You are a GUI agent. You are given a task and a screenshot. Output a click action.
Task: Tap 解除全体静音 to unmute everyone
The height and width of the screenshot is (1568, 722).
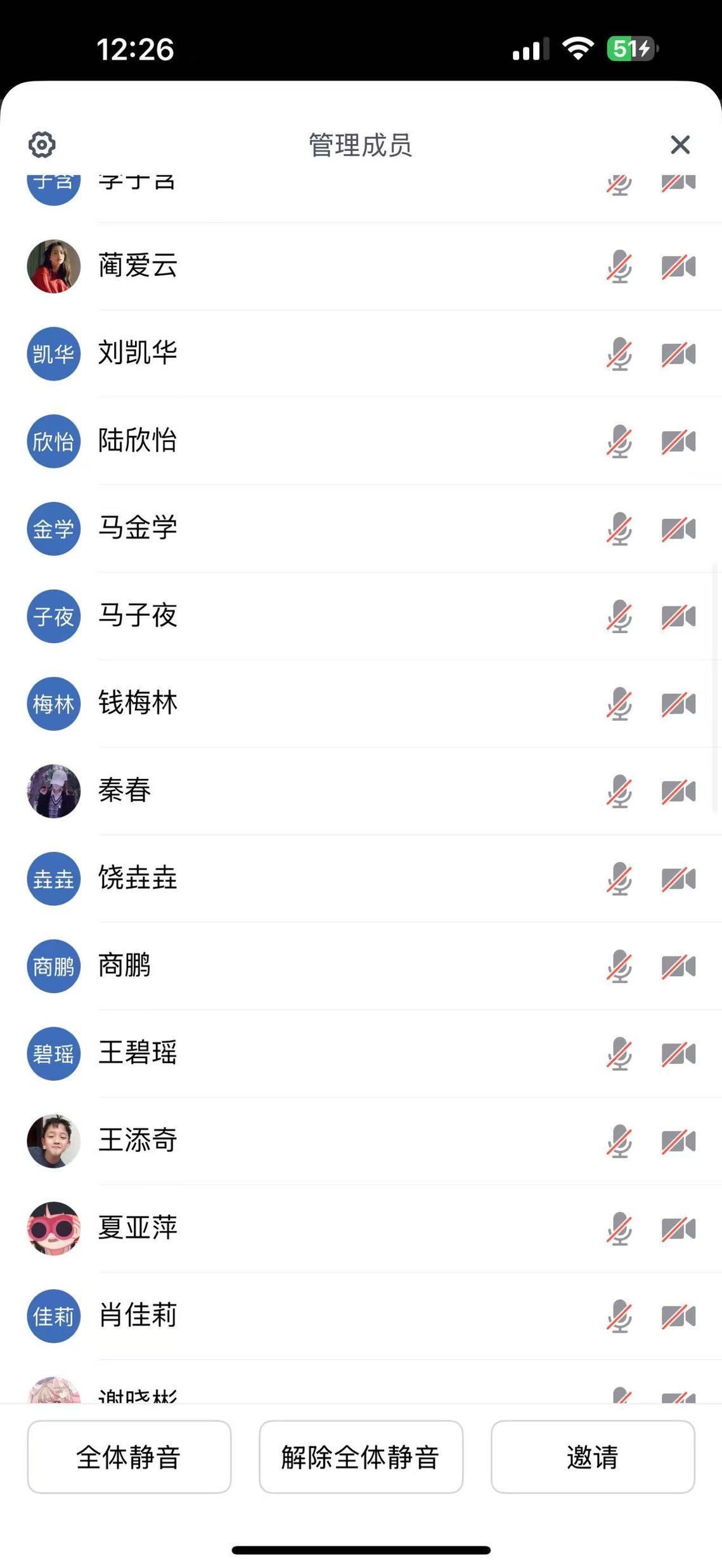[x=361, y=1456]
